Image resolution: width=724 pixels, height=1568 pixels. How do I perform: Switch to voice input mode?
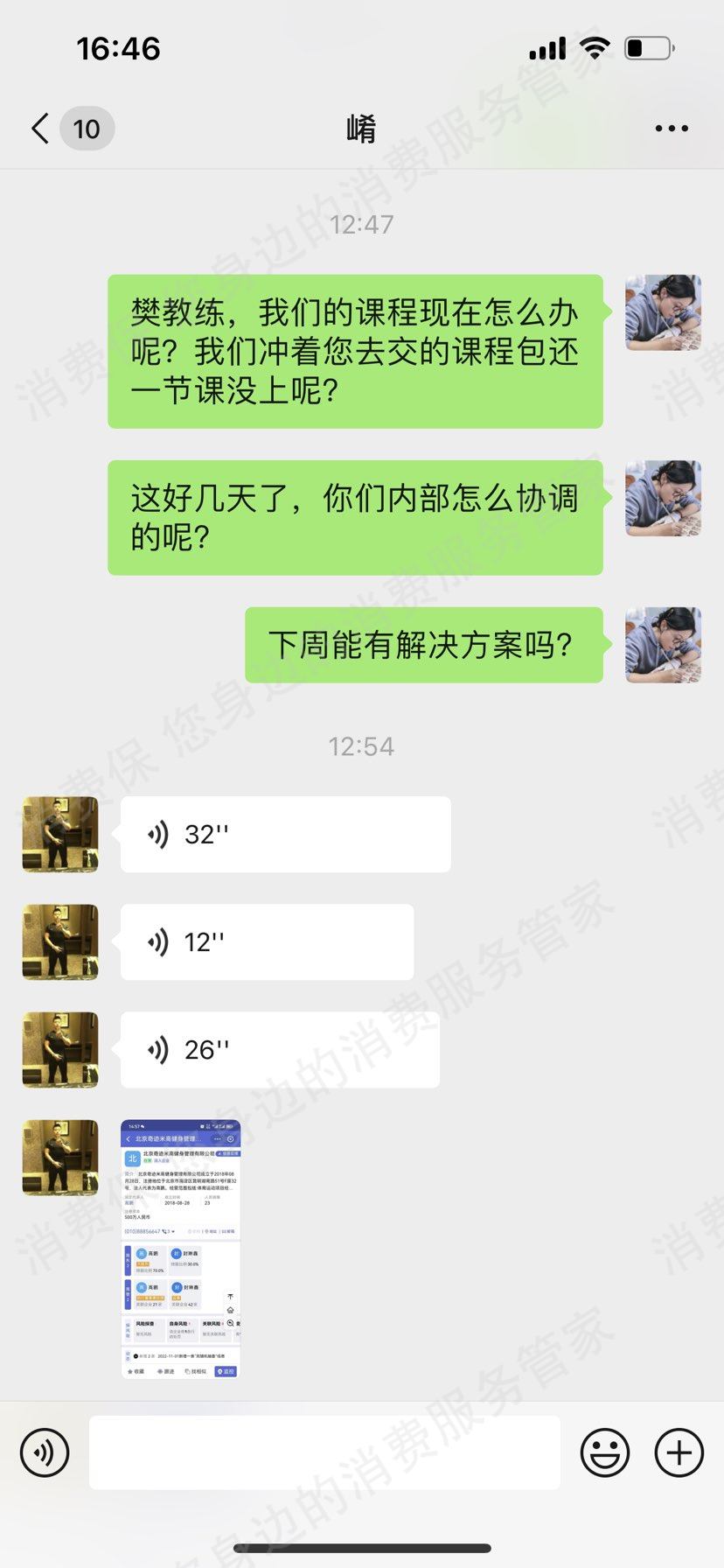tap(45, 1452)
